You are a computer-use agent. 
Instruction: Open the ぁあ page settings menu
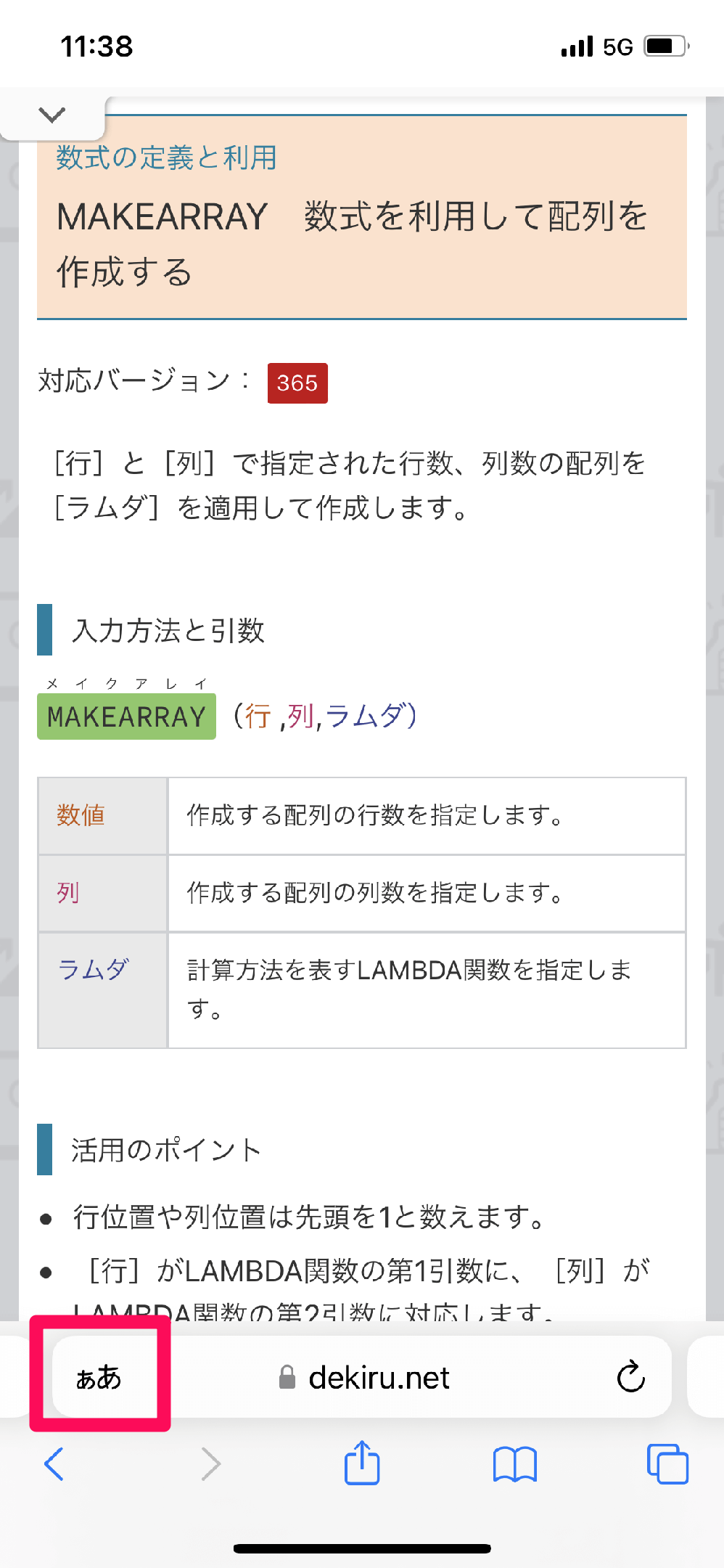pyautogui.click(x=99, y=1377)
